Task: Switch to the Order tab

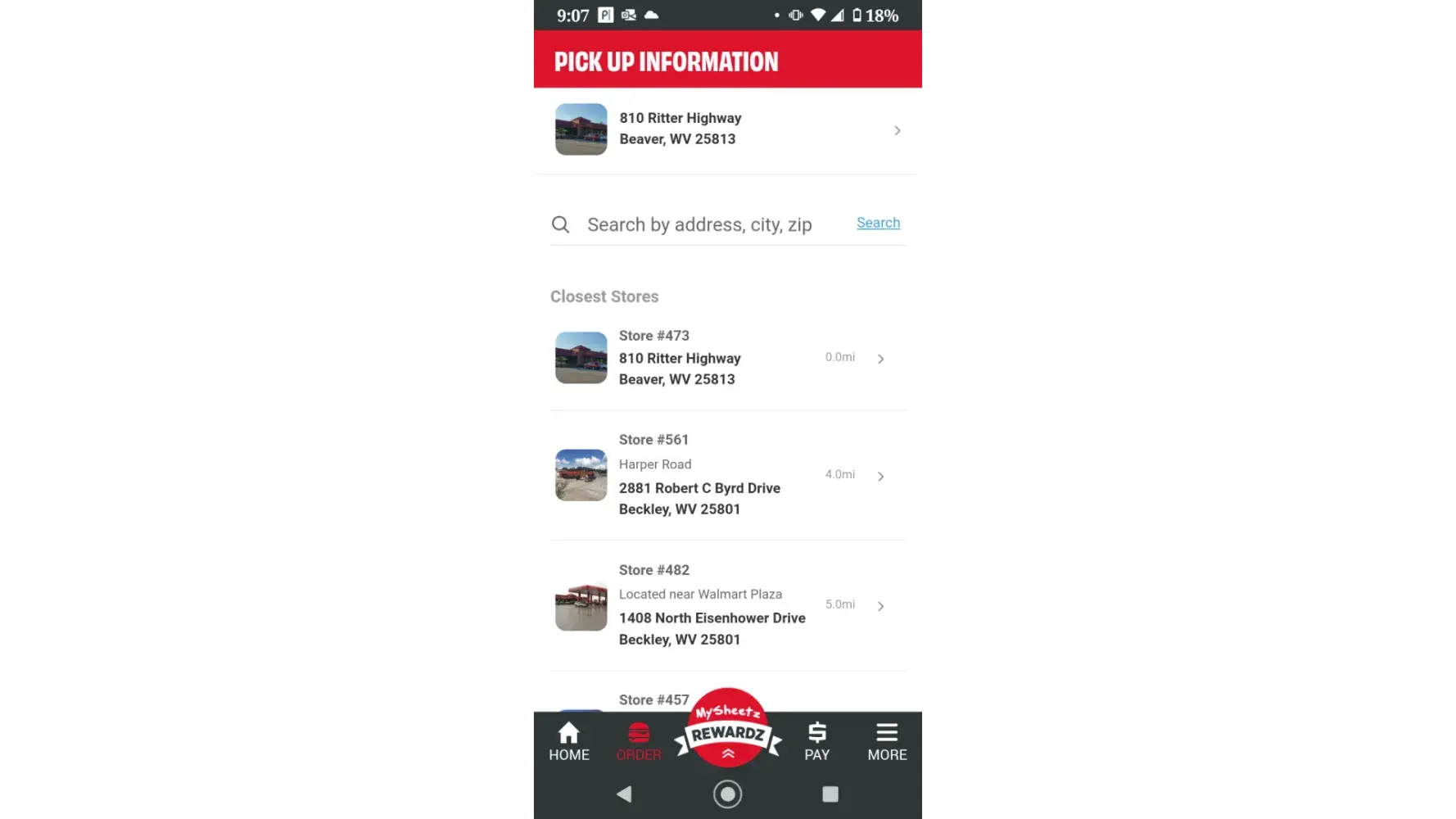Action: tap(639, 741)
